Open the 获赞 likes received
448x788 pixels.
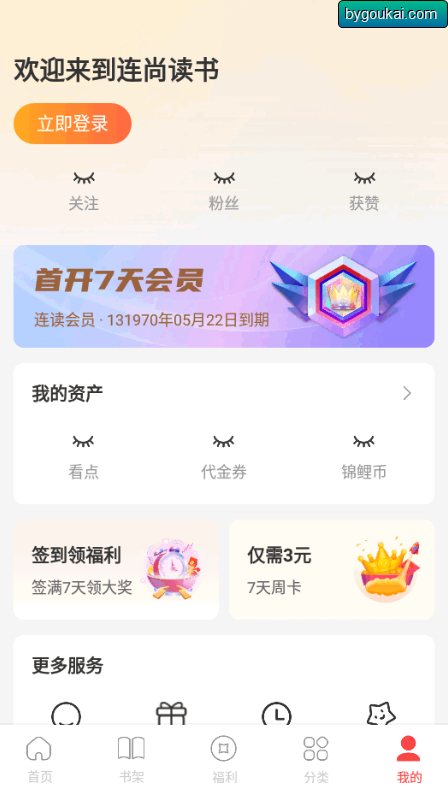pyautogui.click(x=364, y=191)
